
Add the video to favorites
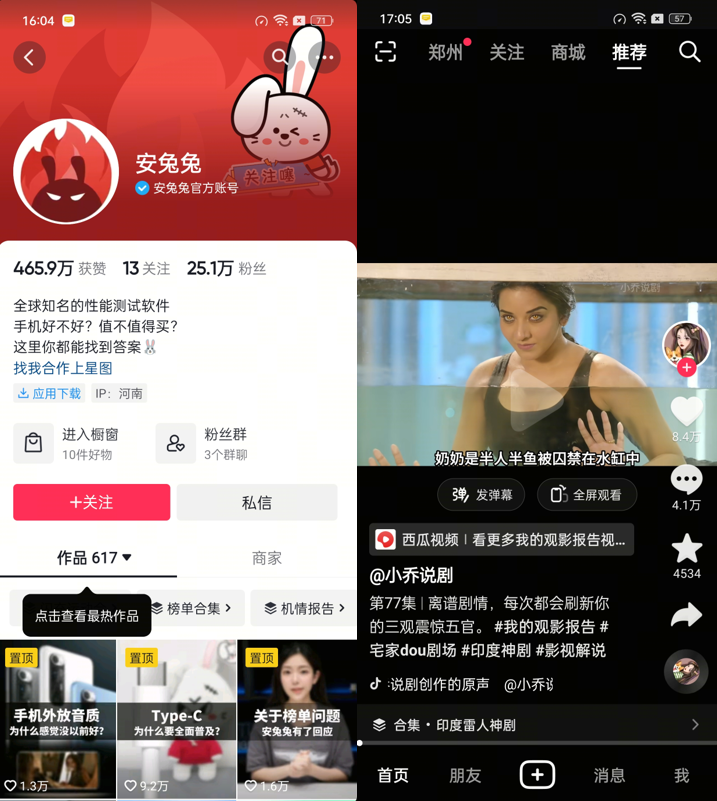pos(686,548)
